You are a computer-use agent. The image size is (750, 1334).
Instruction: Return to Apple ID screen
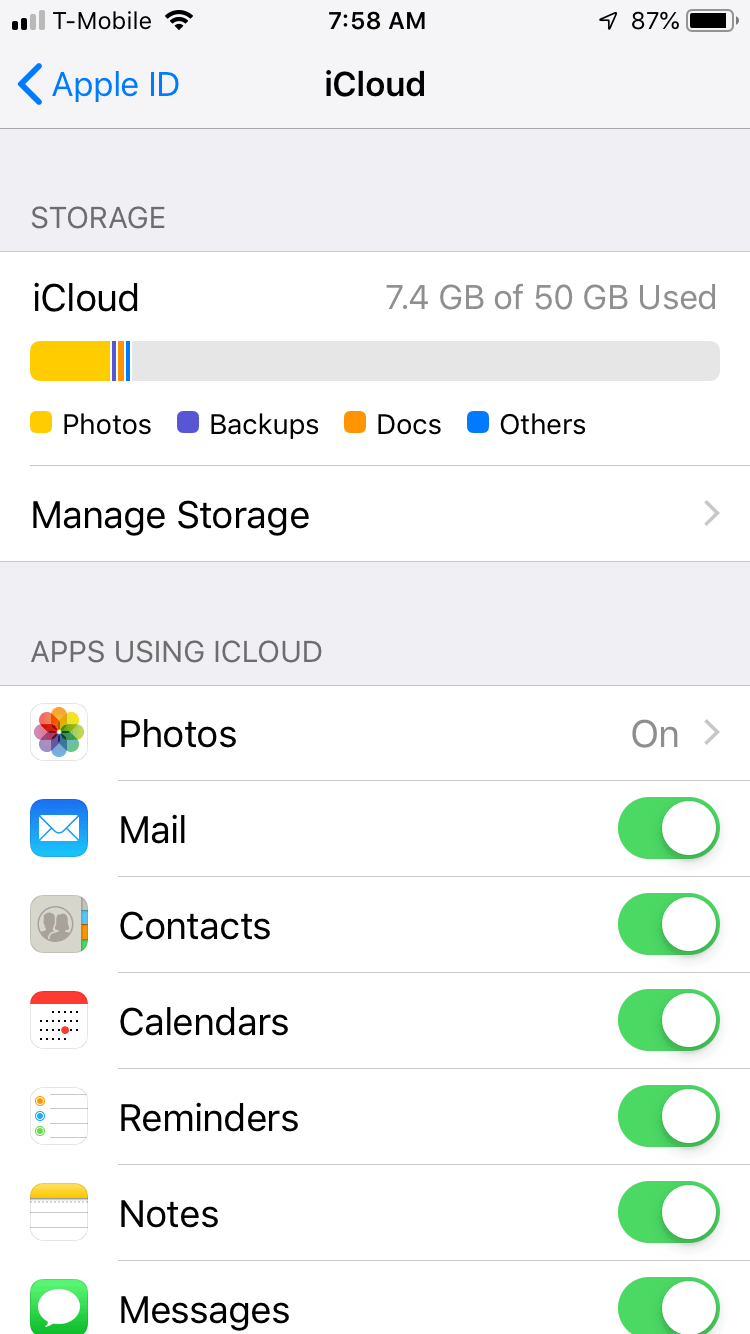point(97,84)
